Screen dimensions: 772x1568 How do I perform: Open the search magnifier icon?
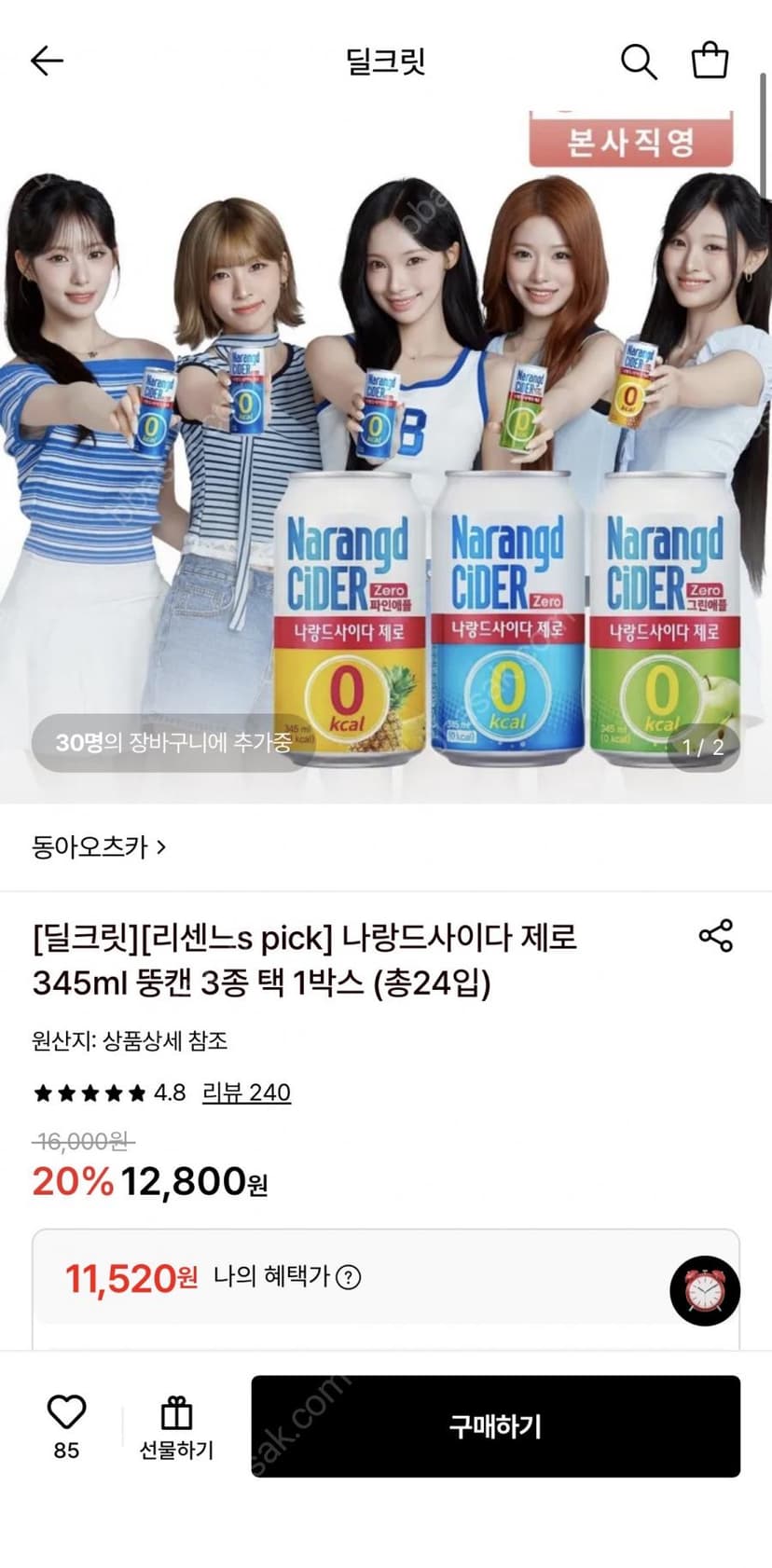(639, 62)
